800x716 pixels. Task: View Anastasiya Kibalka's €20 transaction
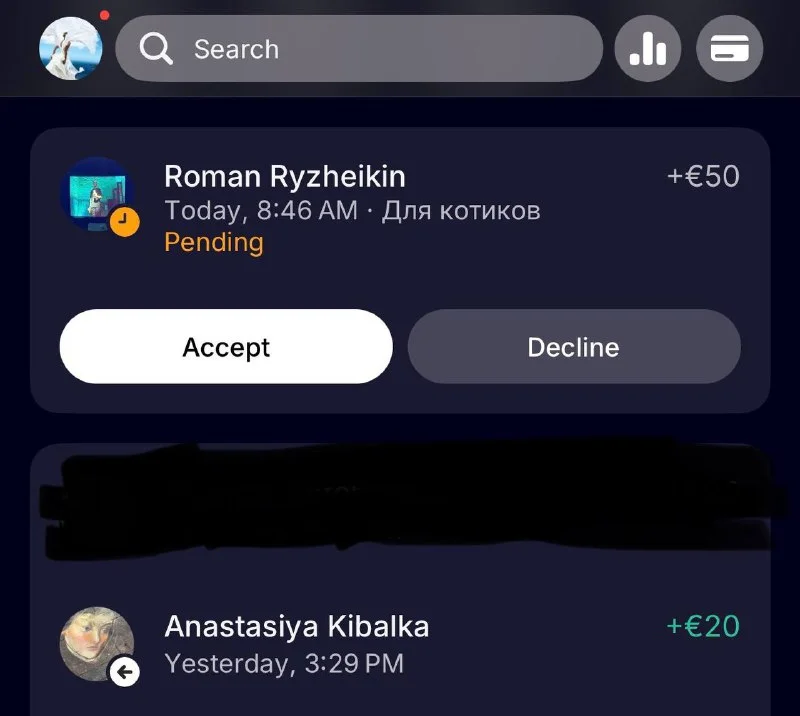tap(400, 644)
